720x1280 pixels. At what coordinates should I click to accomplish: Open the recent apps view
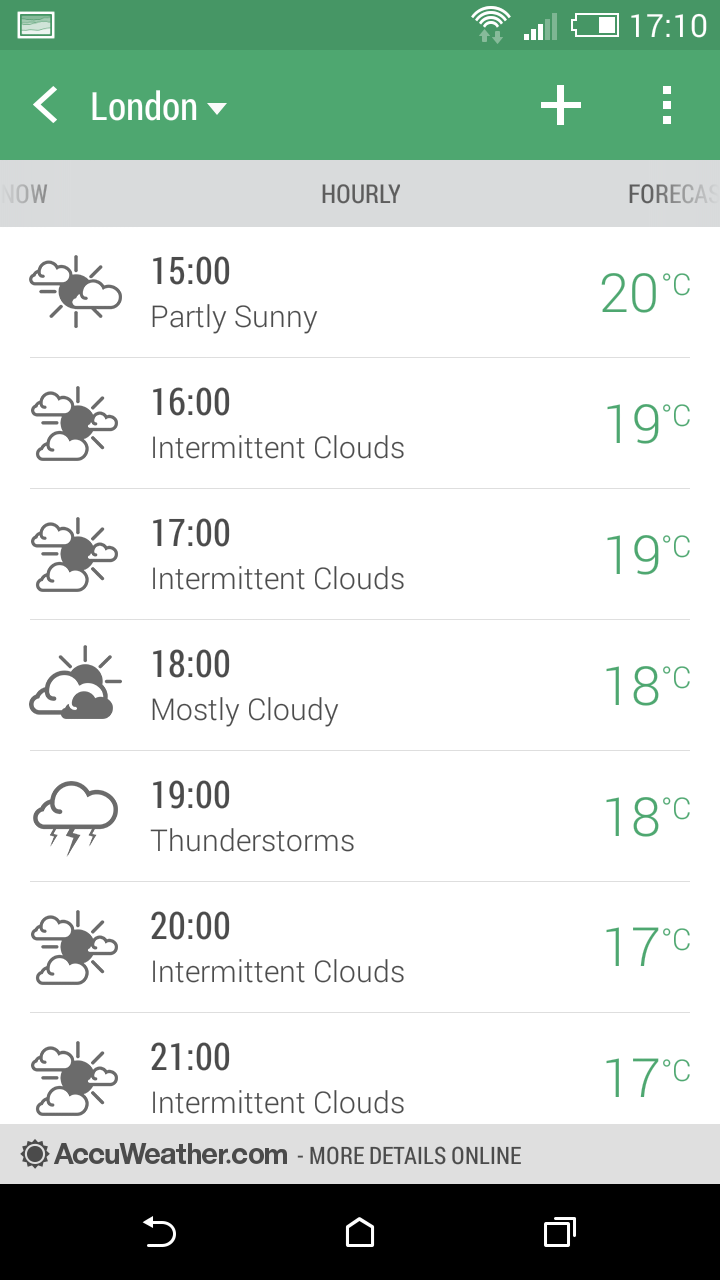tap(560, 1233)
